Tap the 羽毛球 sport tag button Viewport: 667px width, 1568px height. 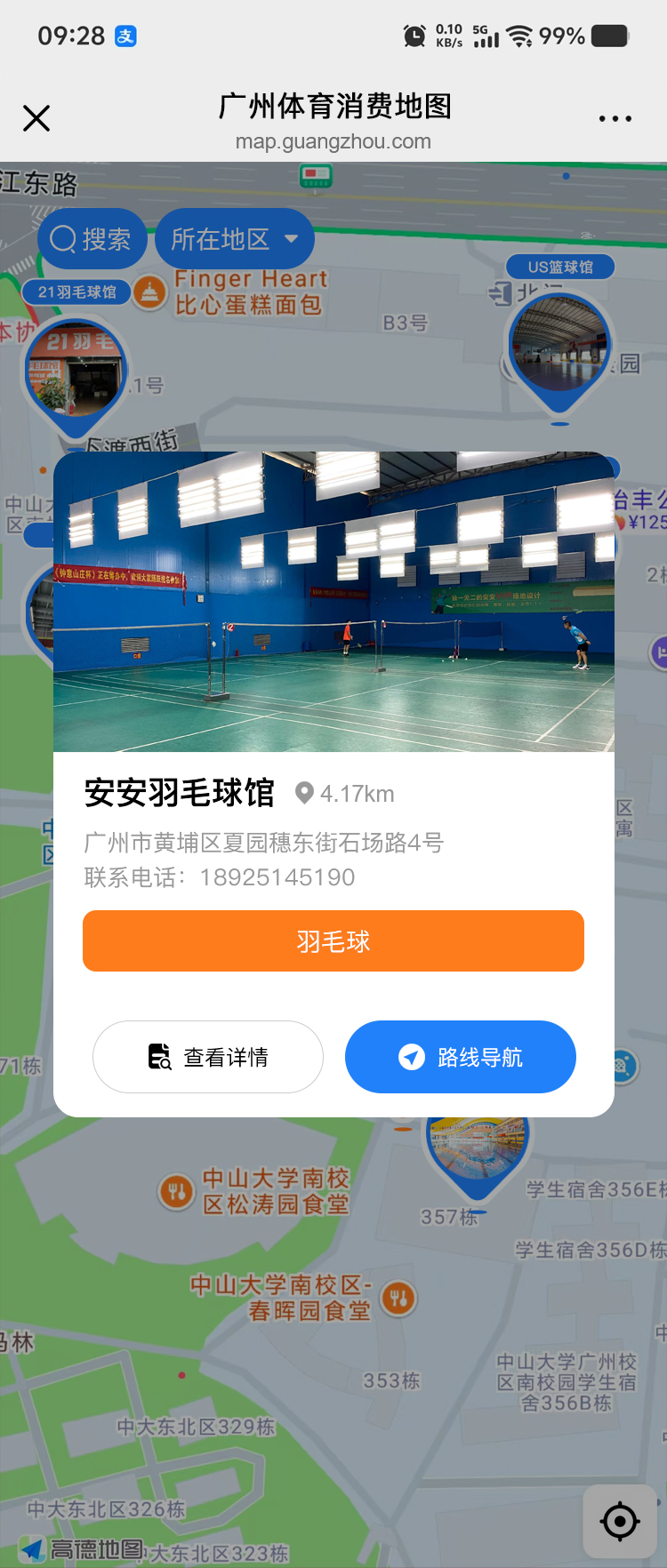click(x=333, y=941)
